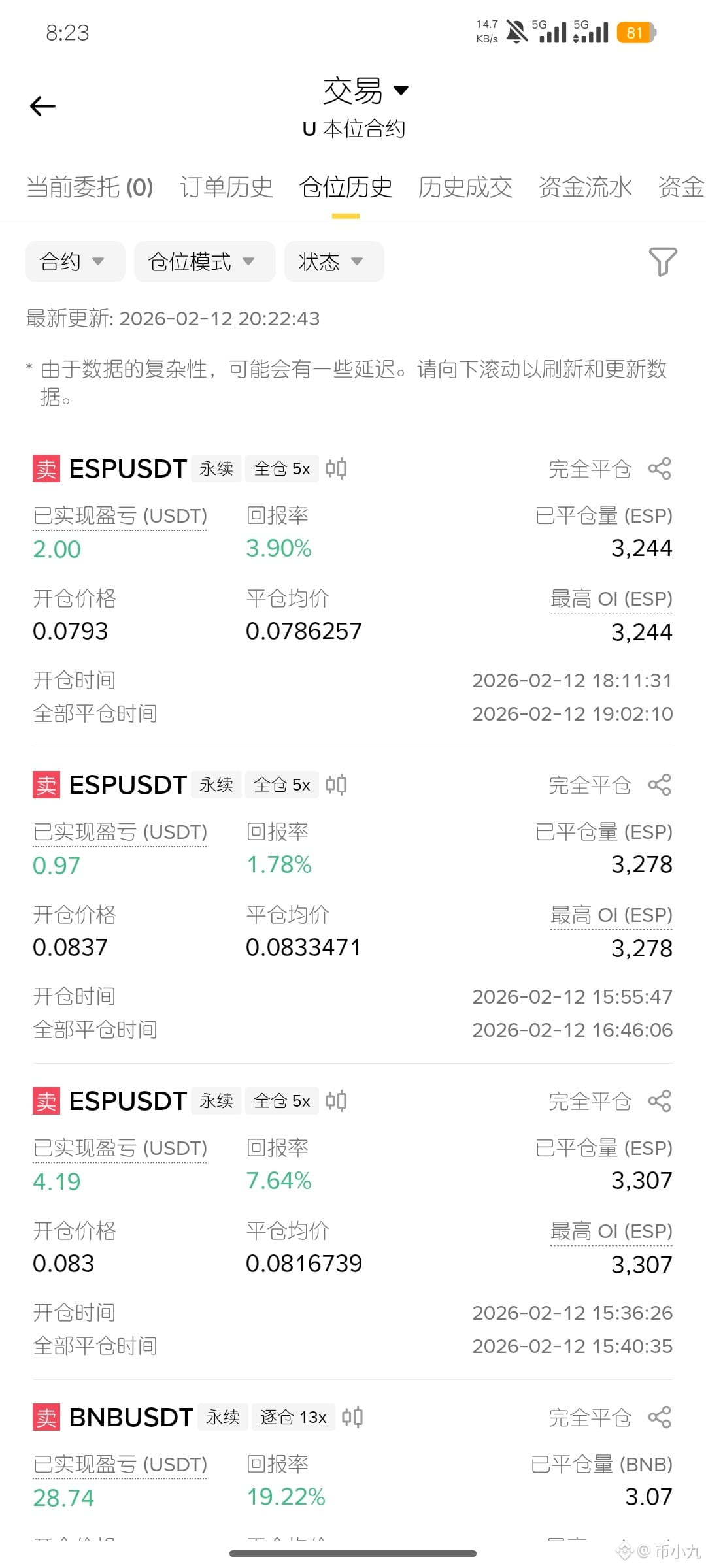Open chart icon beside ESPUSDT with 4.19 profit
The image size is (706, 1568).
(x=336, y=1101)
